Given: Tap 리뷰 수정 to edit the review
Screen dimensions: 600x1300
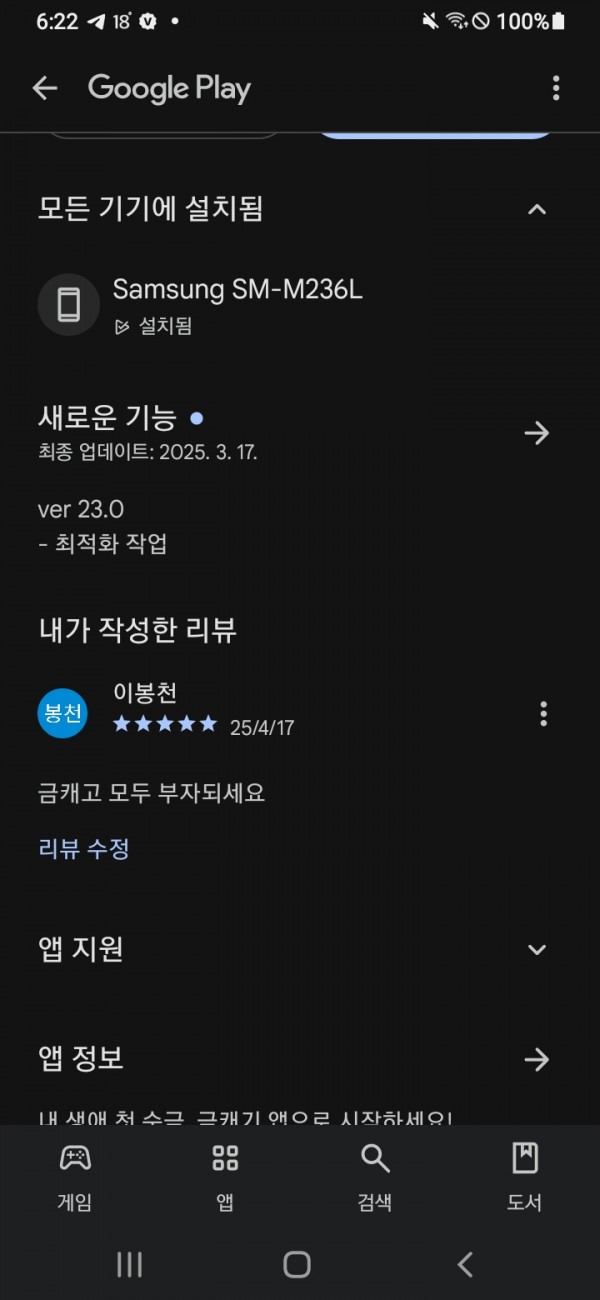Looking at the screenshot, I should 84,849.
